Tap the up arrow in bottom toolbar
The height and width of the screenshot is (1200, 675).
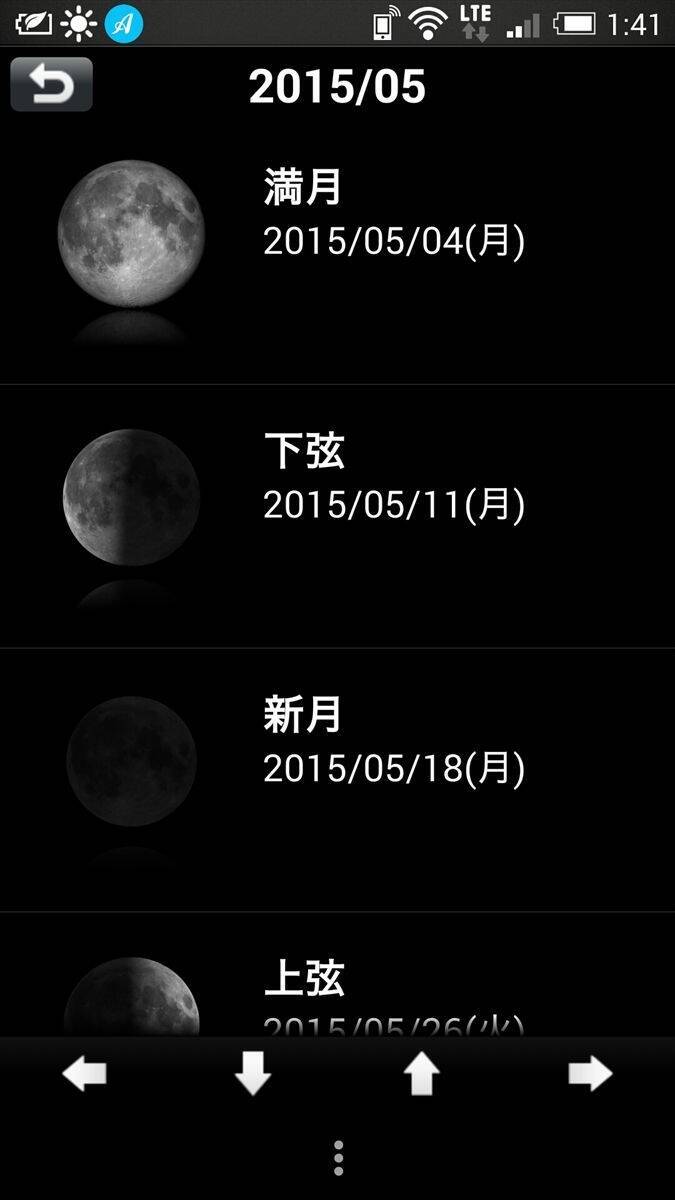pyautogui.click(x=421, y=1075)
